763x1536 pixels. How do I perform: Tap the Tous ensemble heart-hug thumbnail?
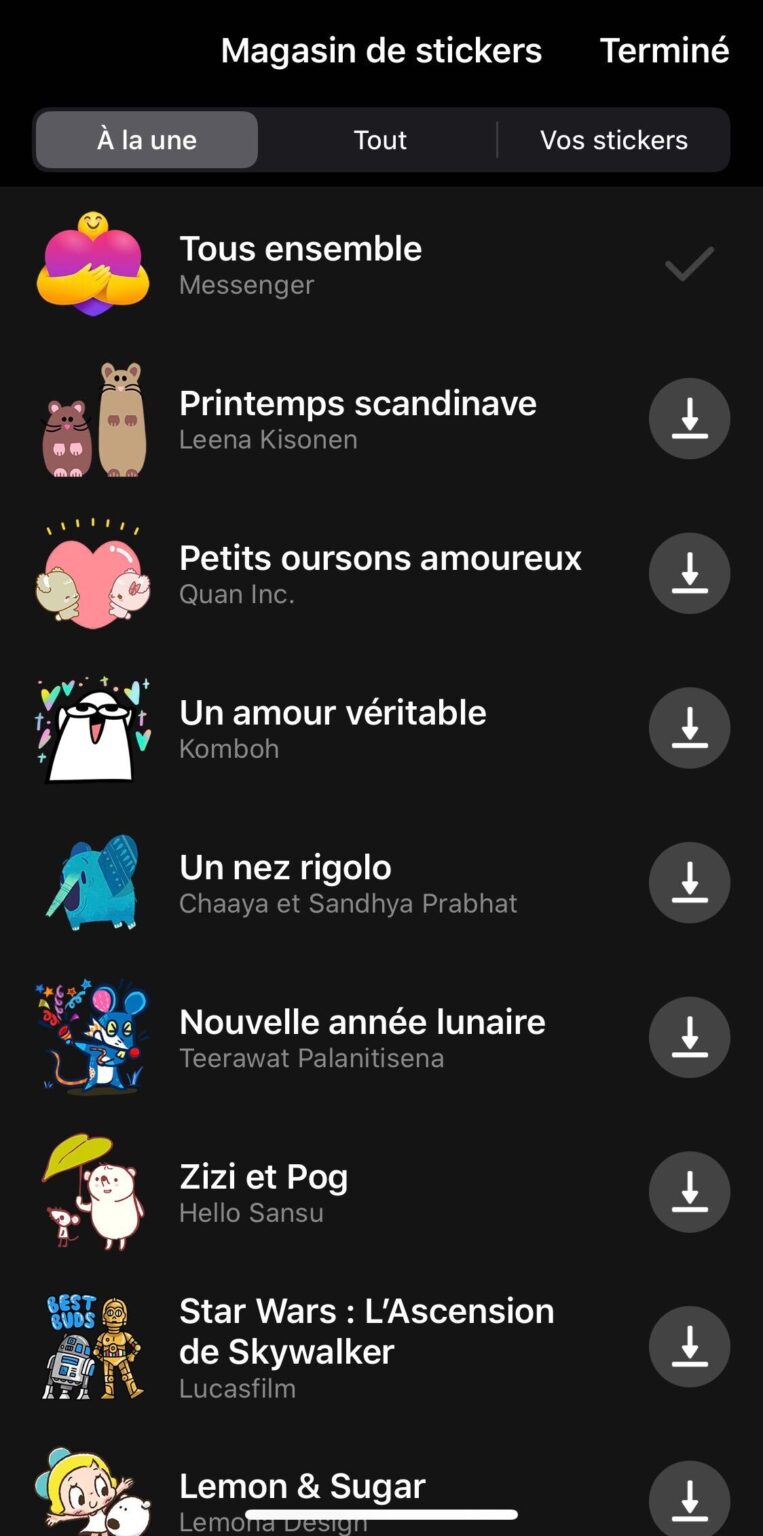93,263
